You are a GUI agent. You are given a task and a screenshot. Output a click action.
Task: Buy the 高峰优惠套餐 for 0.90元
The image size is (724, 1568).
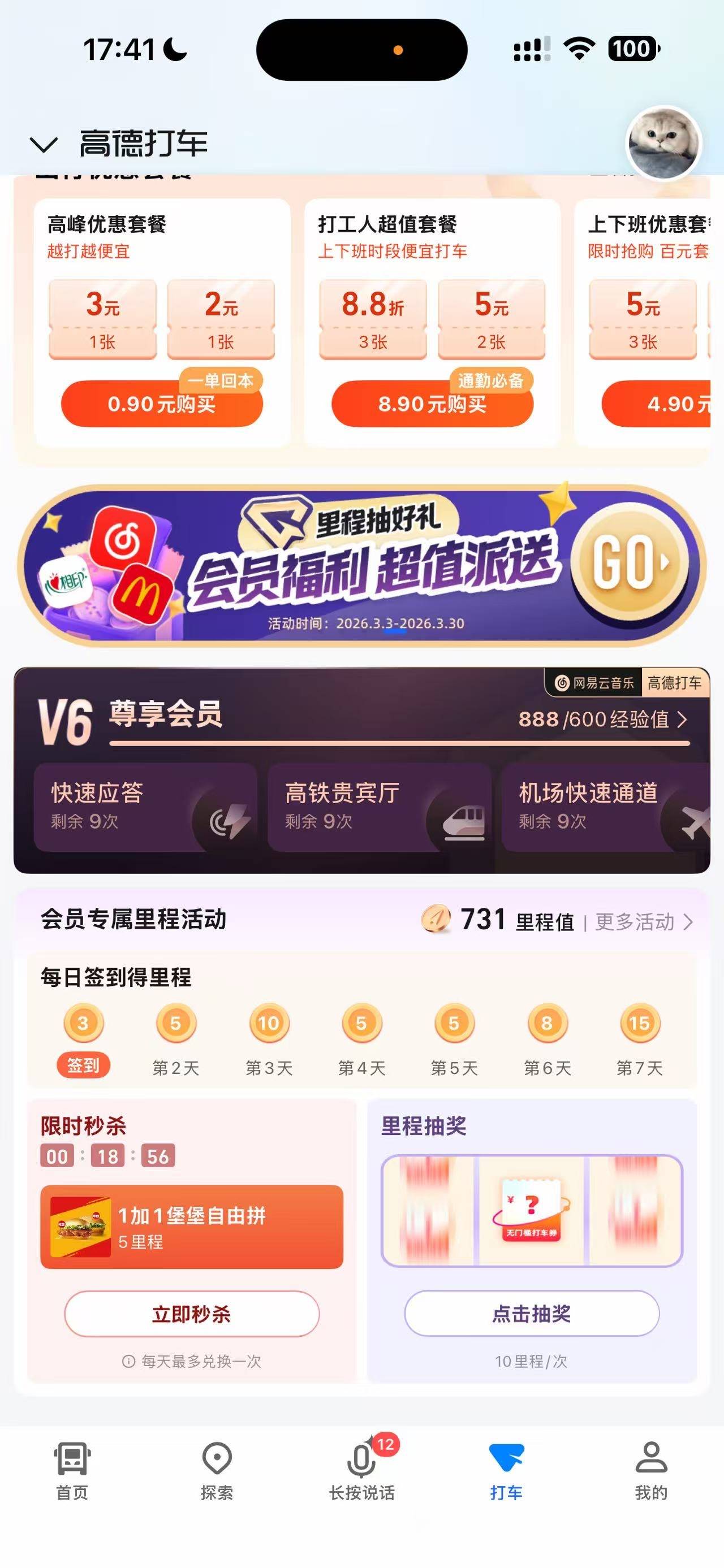point(161,404)
